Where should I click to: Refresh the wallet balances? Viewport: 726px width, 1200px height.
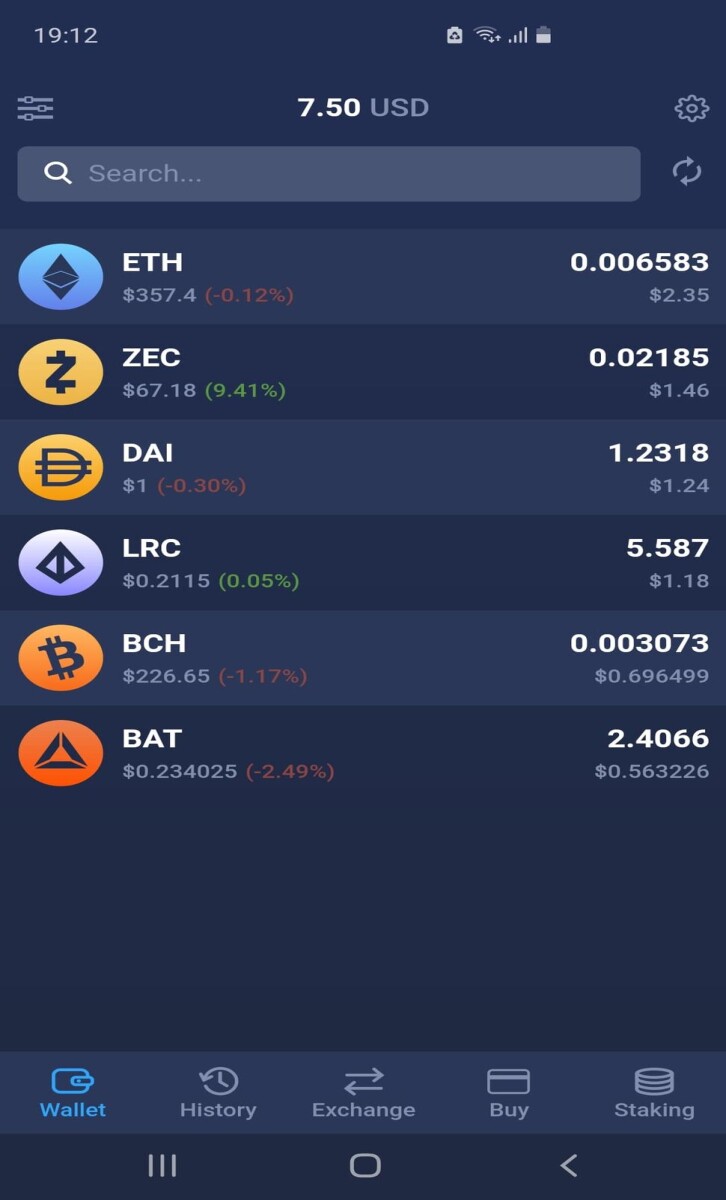pyautogui.click(x=687, y=172)
